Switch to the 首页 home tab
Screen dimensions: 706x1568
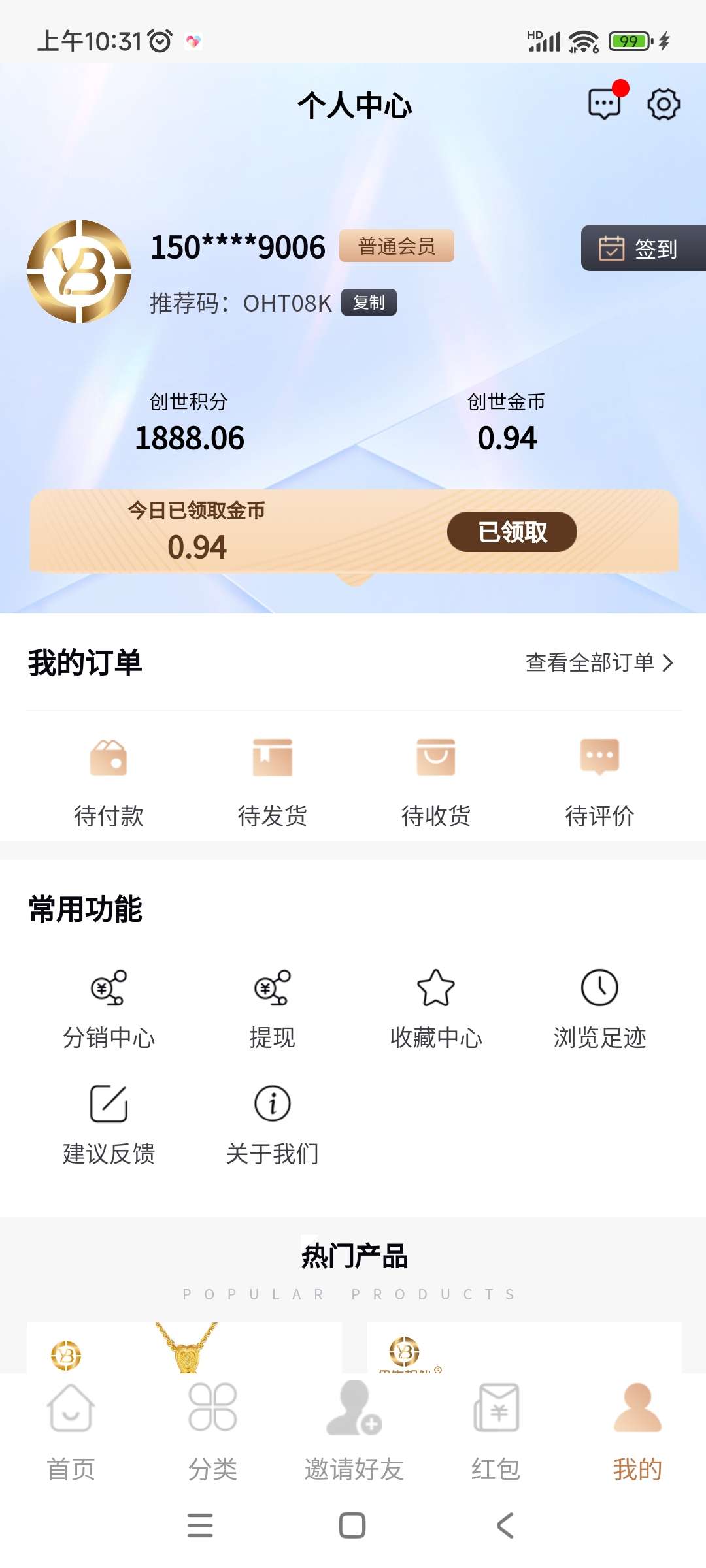71,1431
